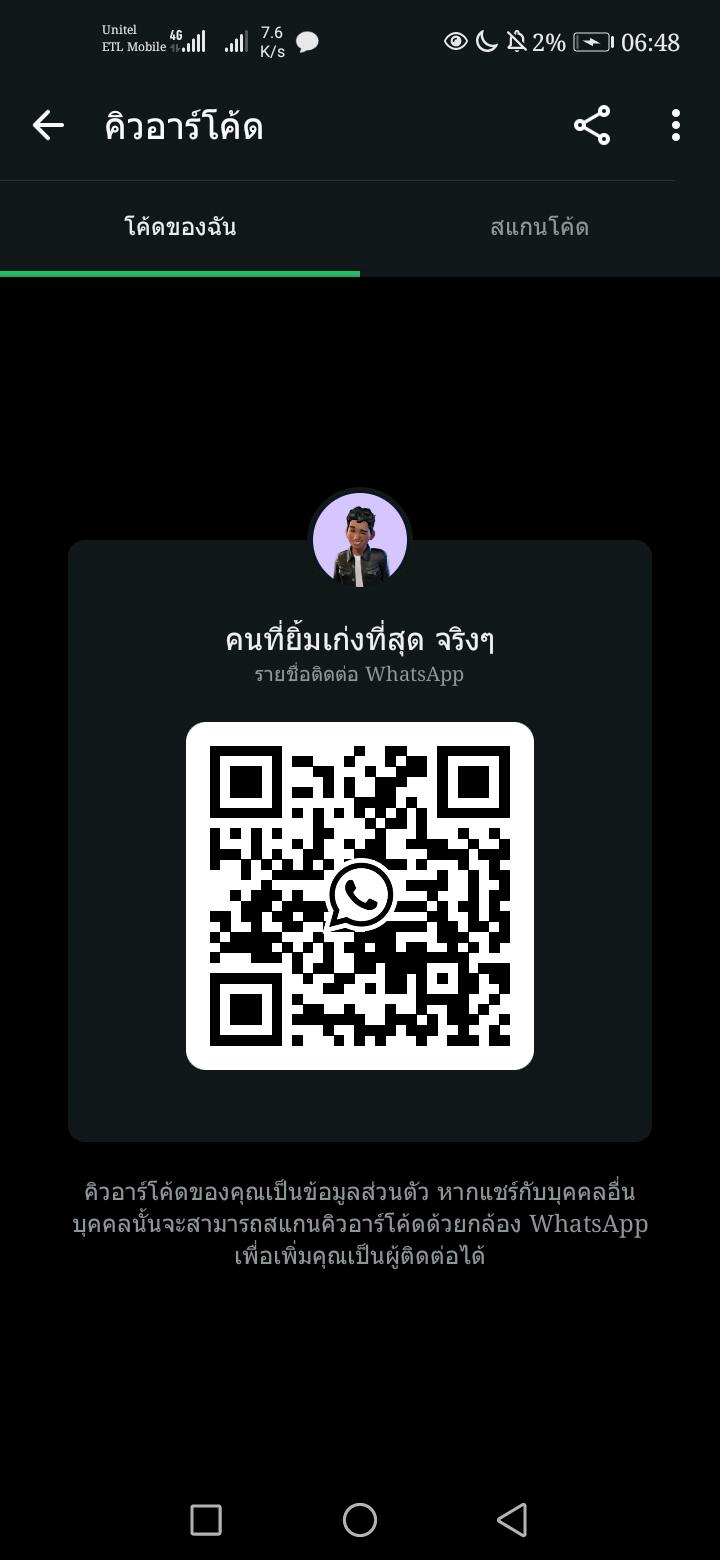This screenshot has width=720, height=1560.
Task: Tap the system home button
Action: tap(360, 1520)
